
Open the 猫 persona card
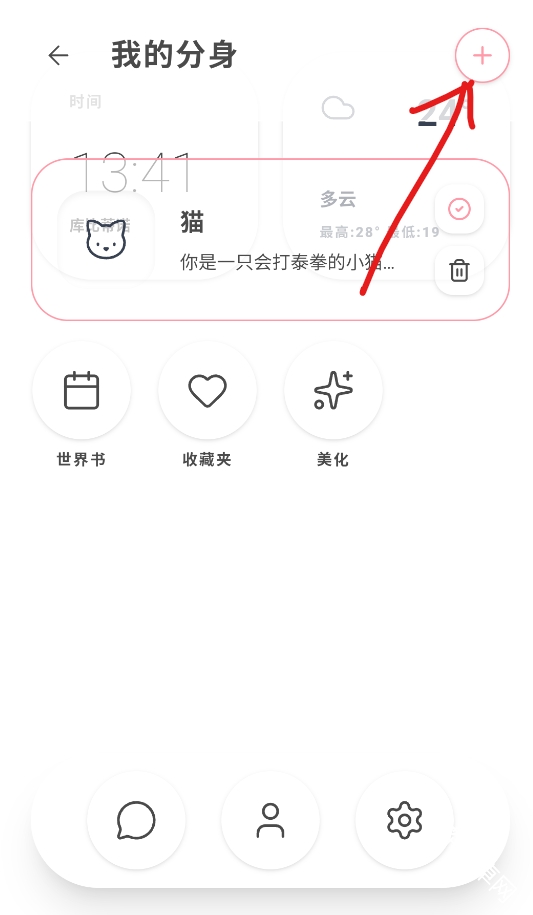pyautogui.click(x=270, y=239)
